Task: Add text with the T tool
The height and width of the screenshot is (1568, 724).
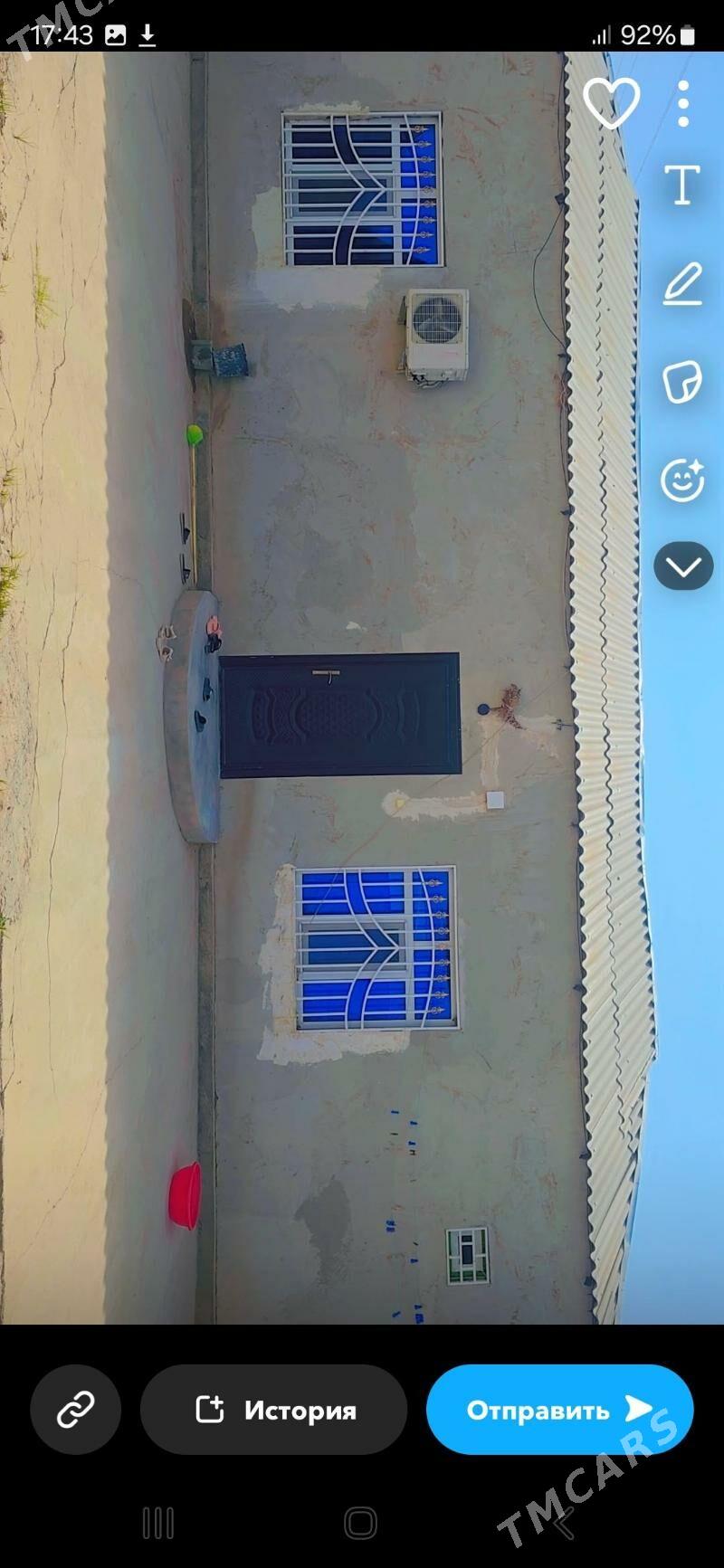Action: click(x=682, y=185)
